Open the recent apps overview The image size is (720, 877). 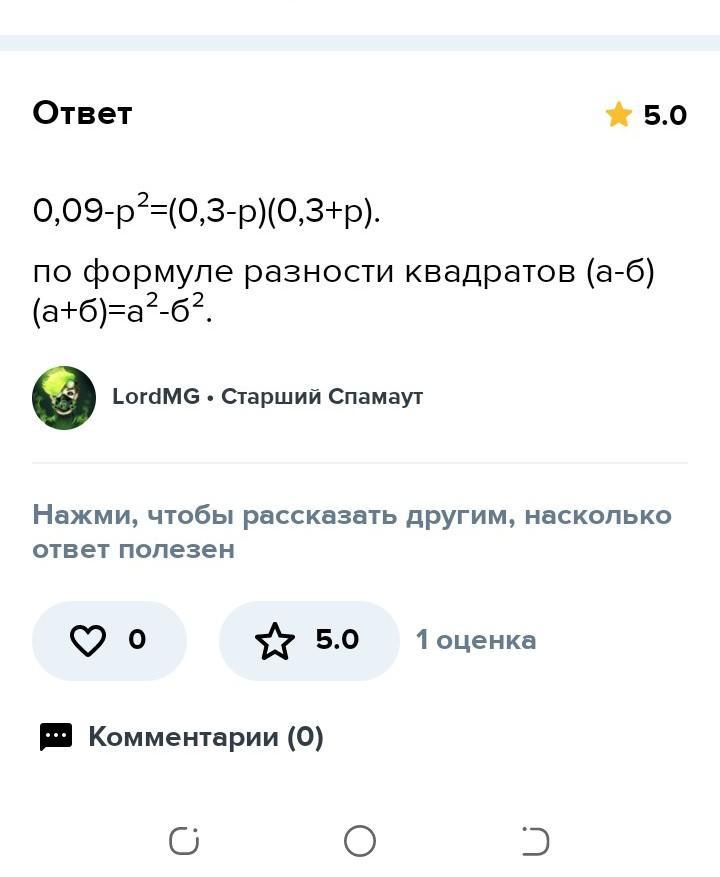[184, 841]
